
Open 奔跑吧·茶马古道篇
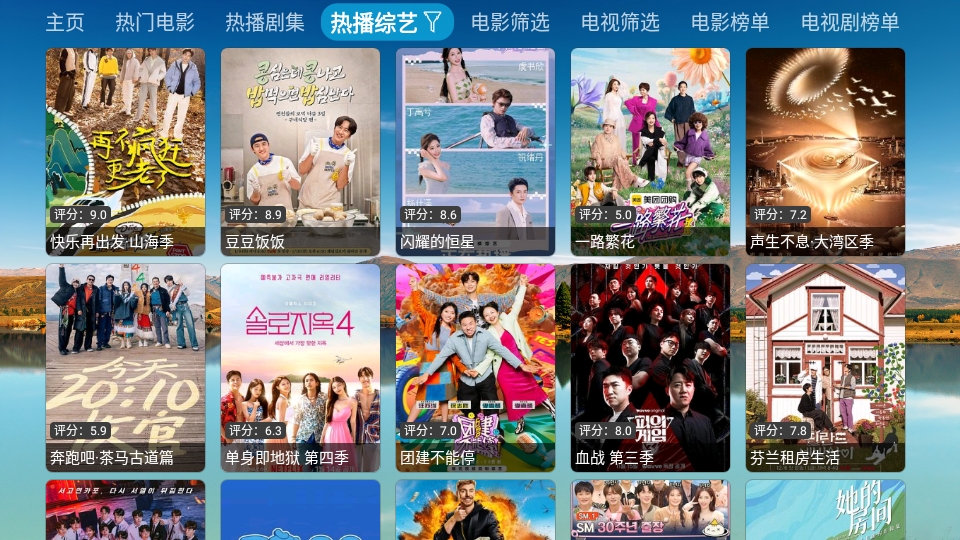click(x=125, y=367)
